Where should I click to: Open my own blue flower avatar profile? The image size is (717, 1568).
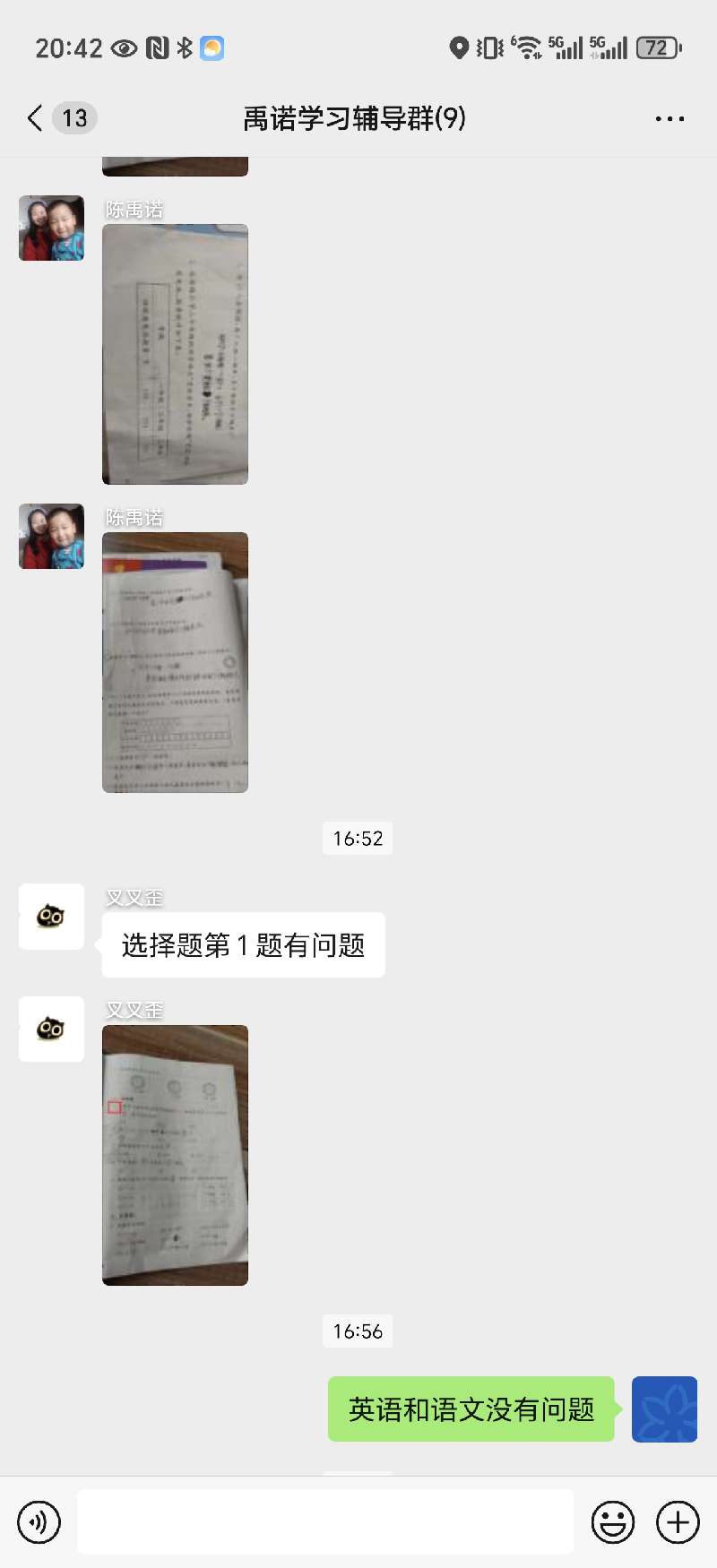pos(664,1409)
